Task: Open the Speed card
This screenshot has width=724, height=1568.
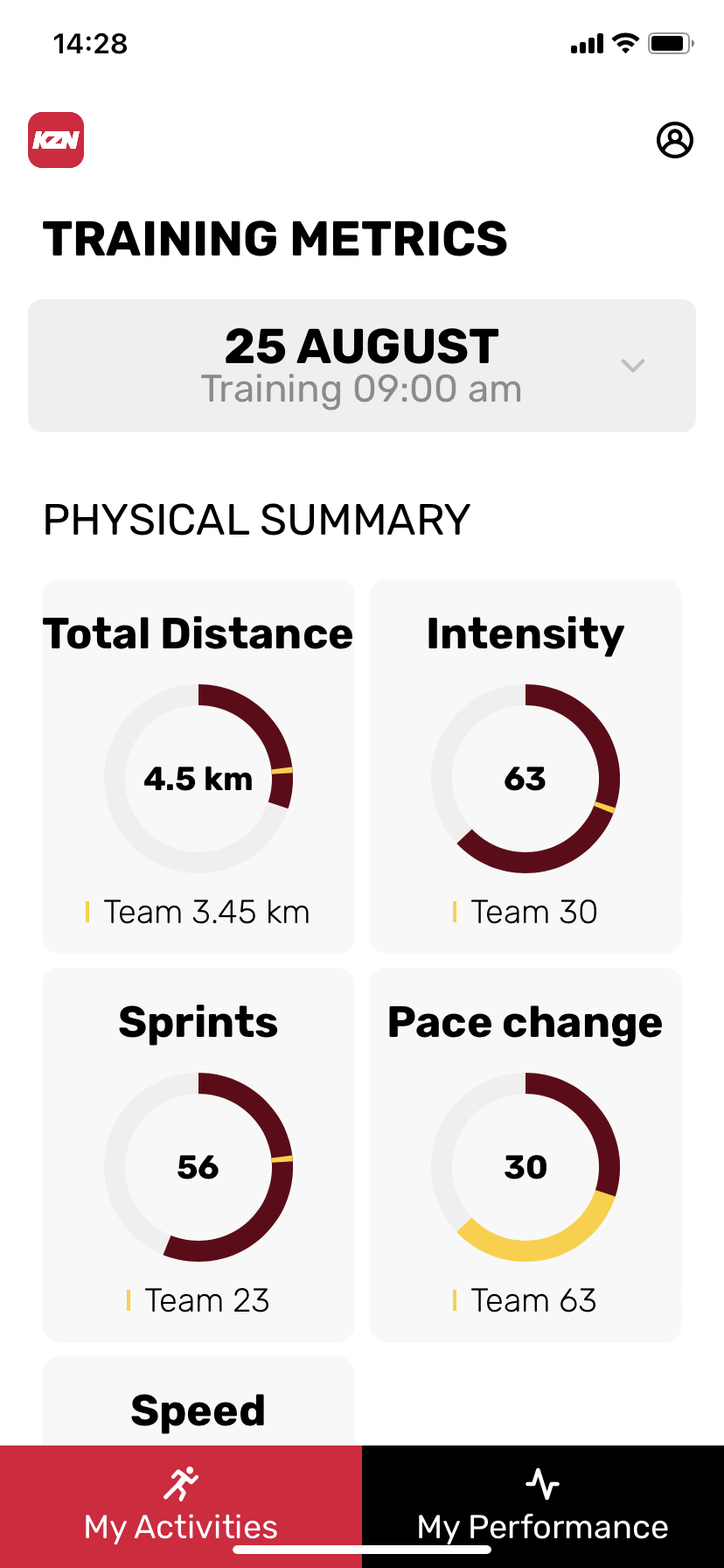Action: (x=198, y=1401)
